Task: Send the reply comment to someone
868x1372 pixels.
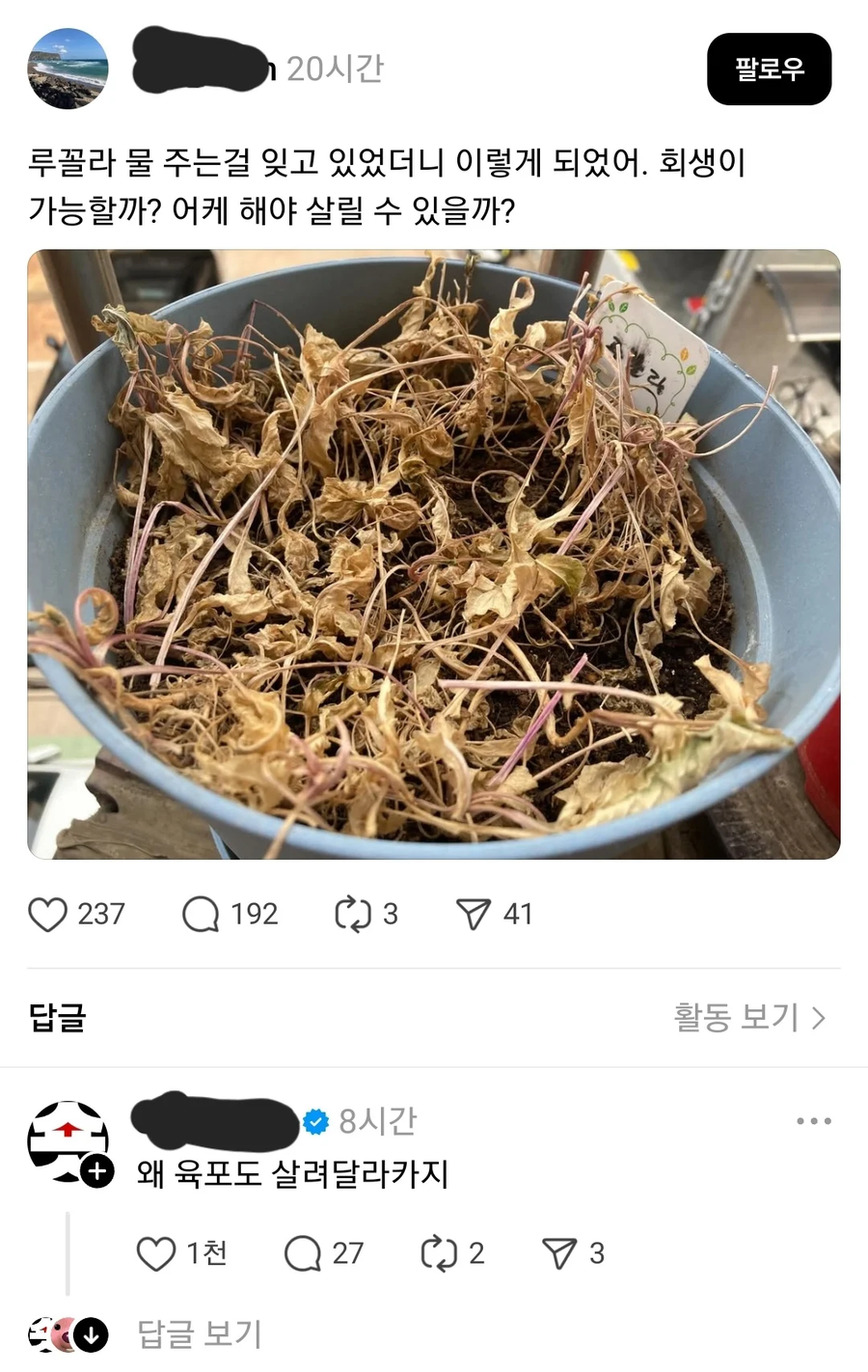Action: click(x=559, y=1253)
